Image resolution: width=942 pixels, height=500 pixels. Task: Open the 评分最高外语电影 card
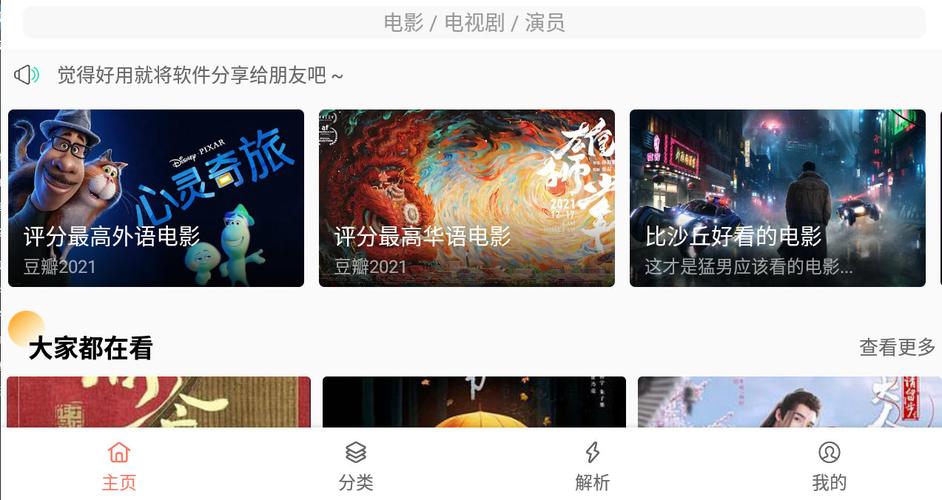pyautogui.click(x=156, y=198)
